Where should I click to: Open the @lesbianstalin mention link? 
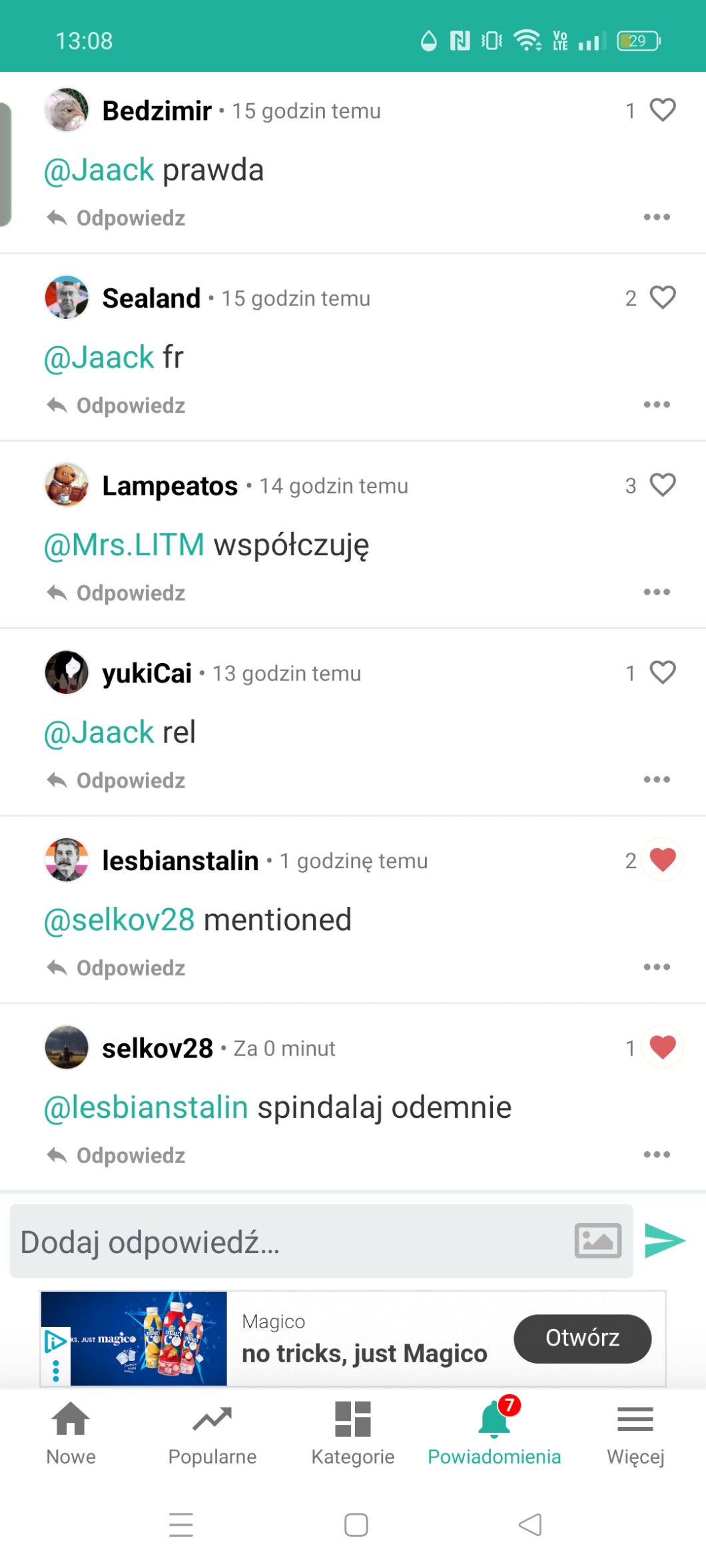pos(146,1107)
